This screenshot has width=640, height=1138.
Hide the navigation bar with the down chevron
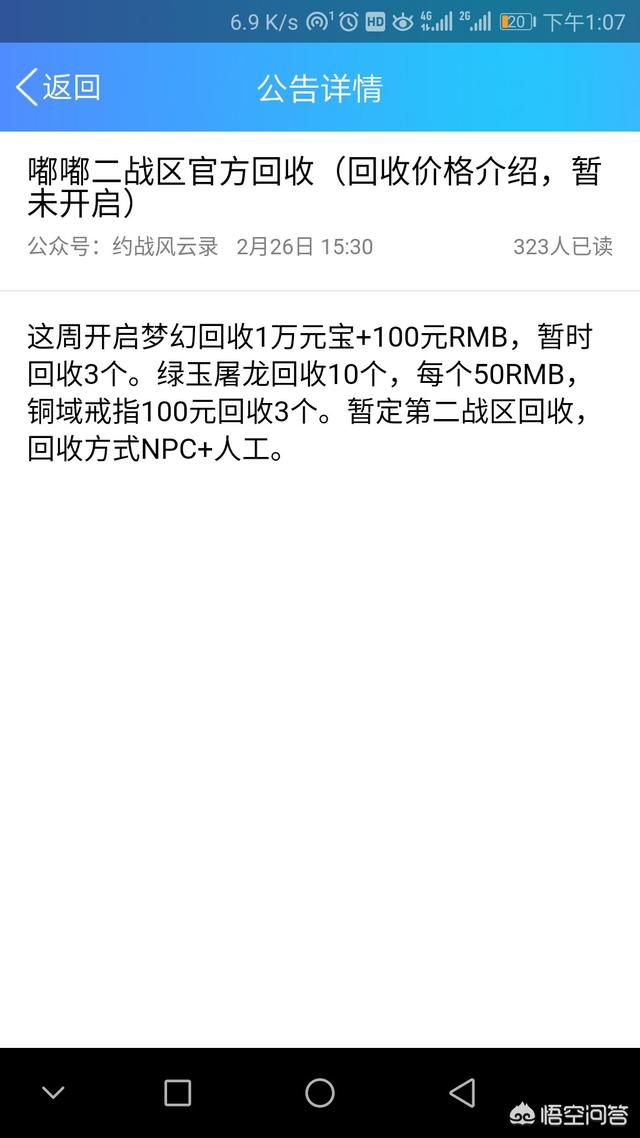click(x=53, y=1092)
